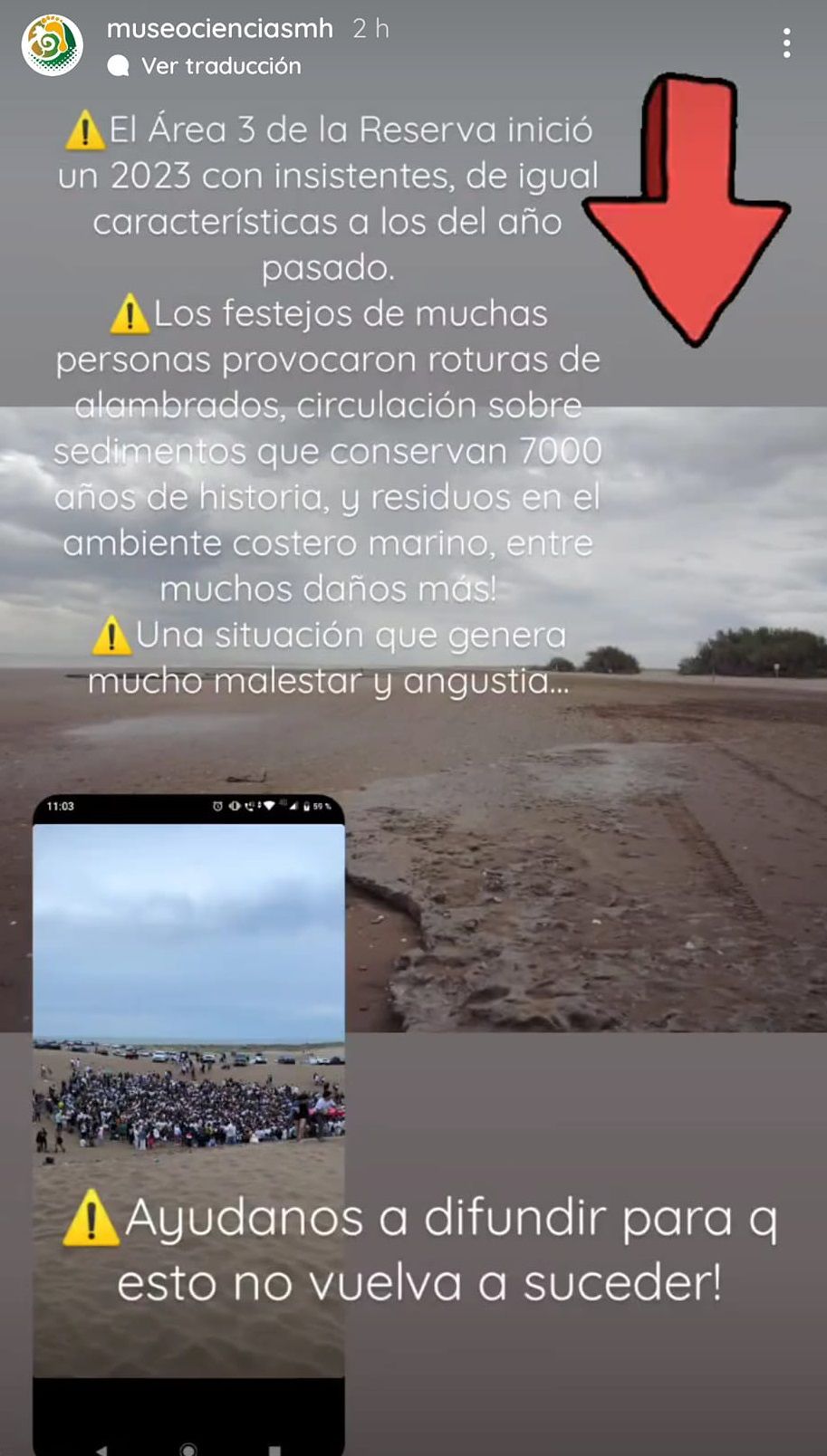Viewport: 827px width, 1456px height.
Task: Tap the museocienciasmh username
Action: [219, 28]
